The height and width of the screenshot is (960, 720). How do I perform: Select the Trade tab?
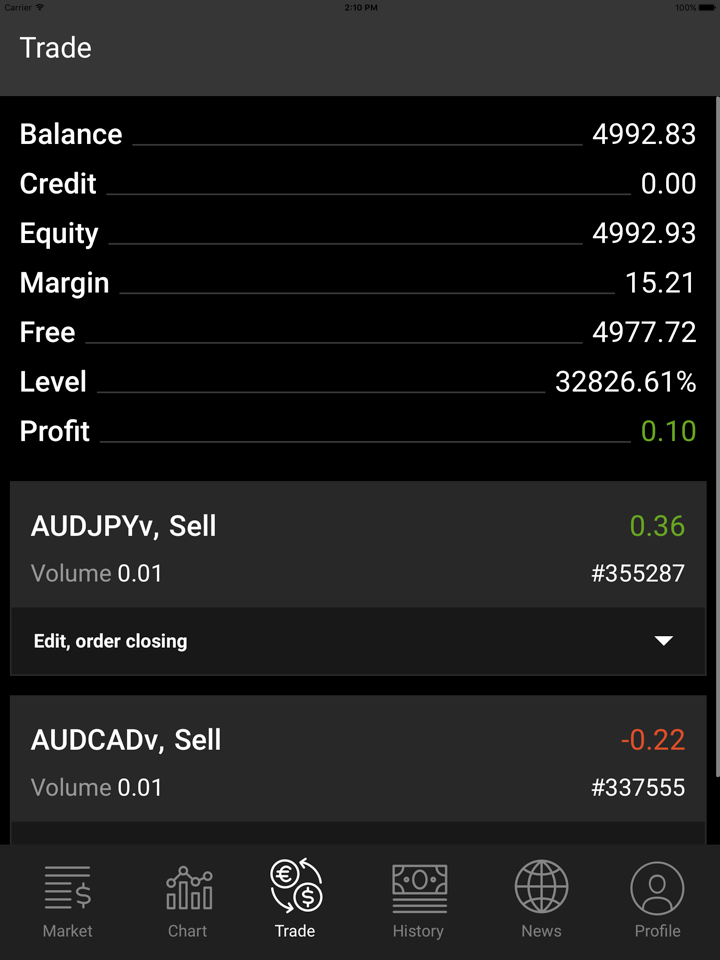(295, 899)
